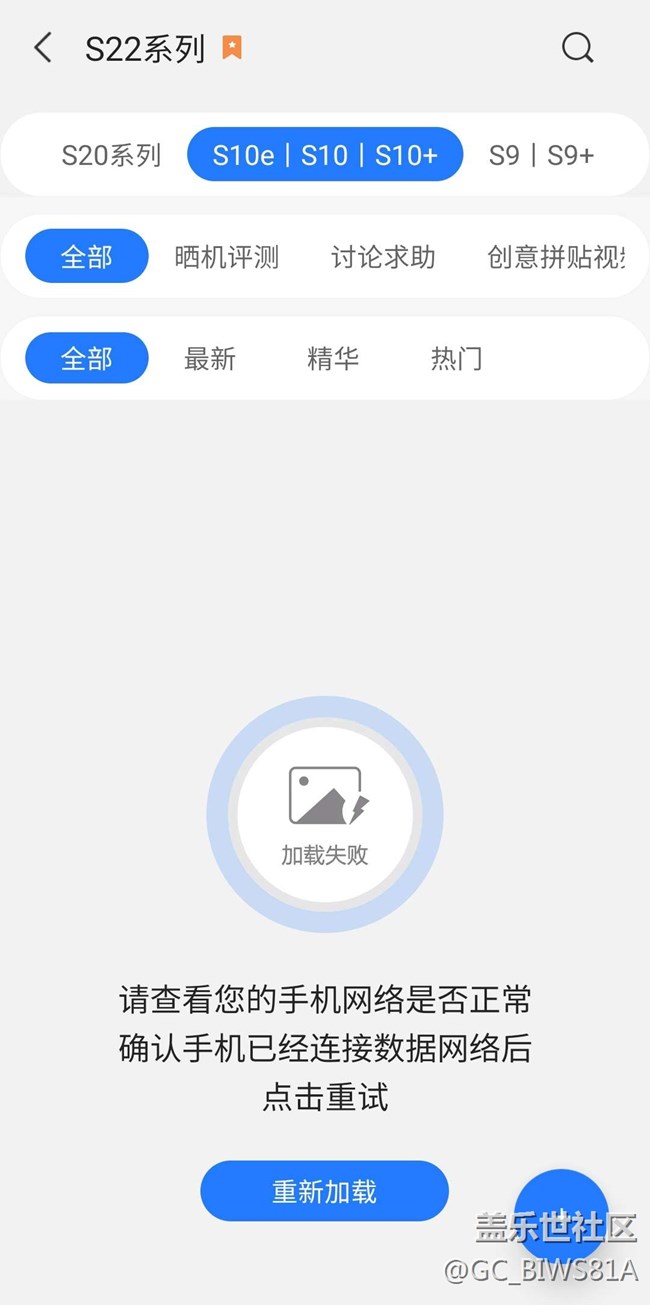Filter by 讨论求助 category
650x1305 pixels.
pos(383,257)
